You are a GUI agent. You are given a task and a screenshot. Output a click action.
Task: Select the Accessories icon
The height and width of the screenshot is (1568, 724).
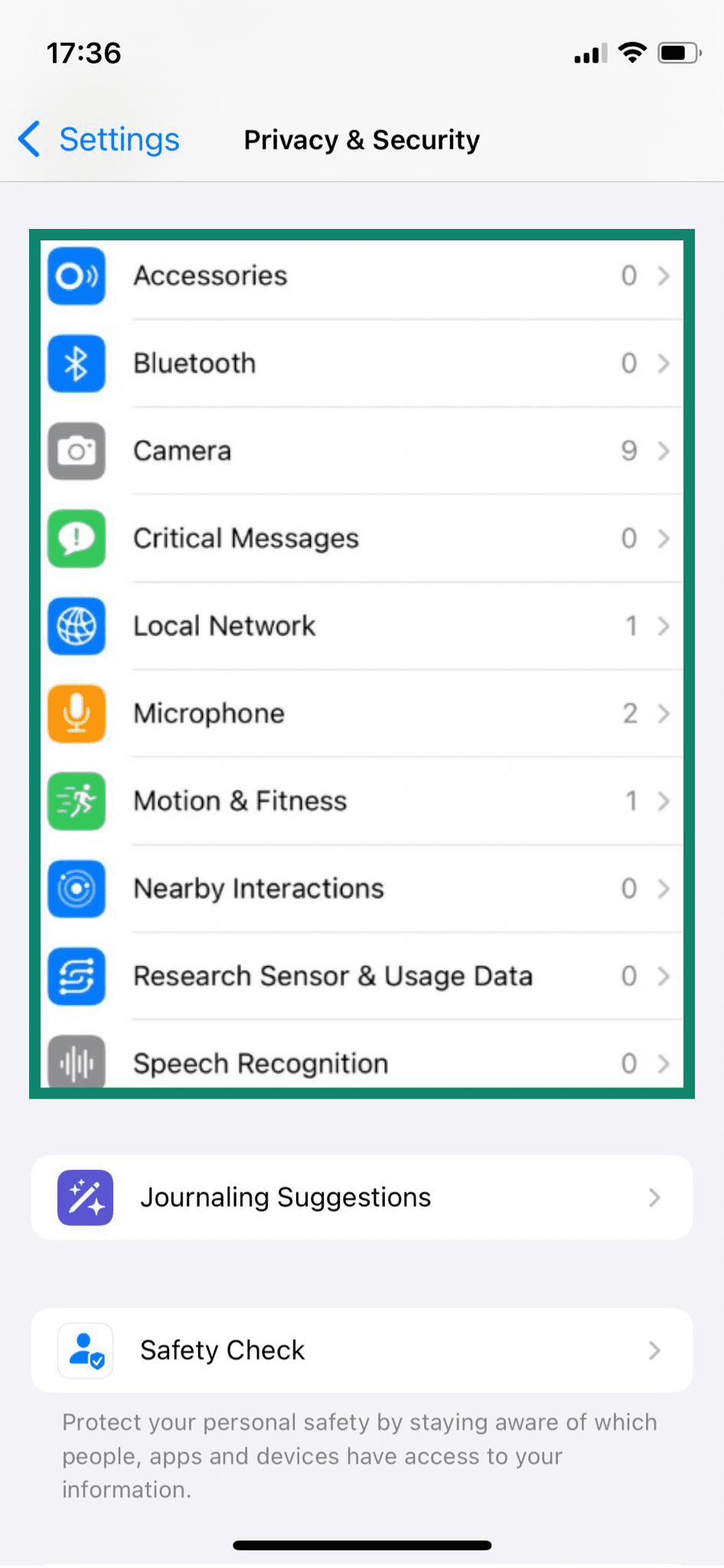pyautogui.click(x=77, y=277)
